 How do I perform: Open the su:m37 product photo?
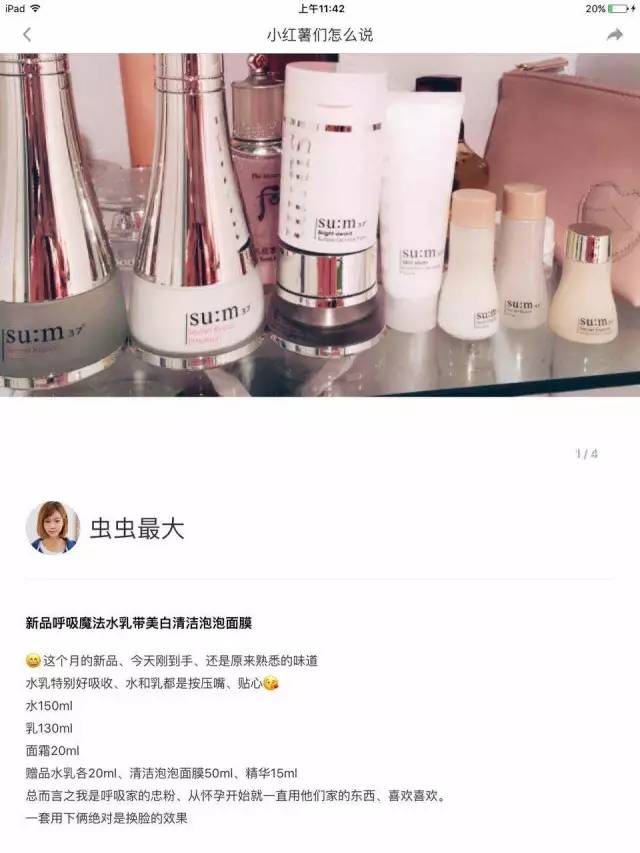[x=320, y=225]
